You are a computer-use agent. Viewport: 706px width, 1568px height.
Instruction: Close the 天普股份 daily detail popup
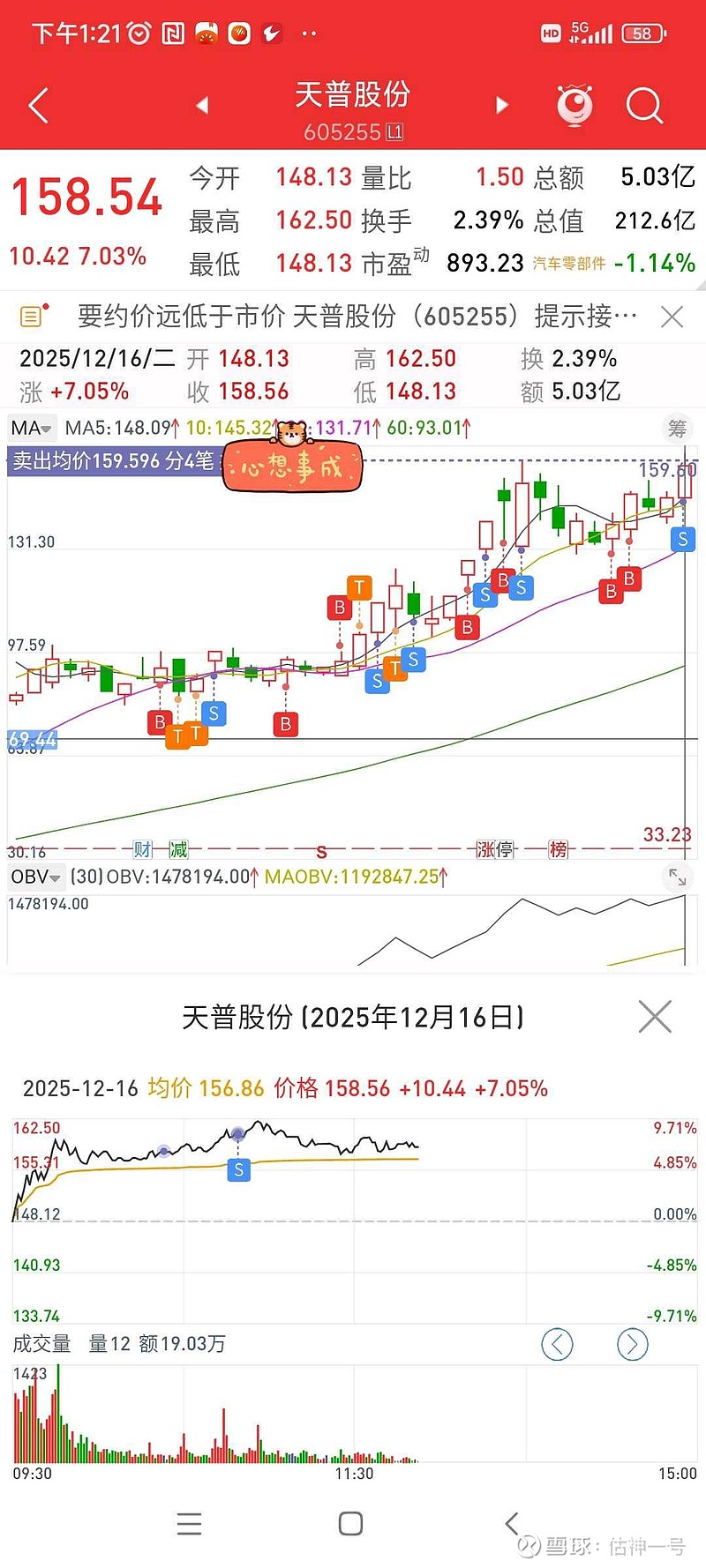[655, 1016]
